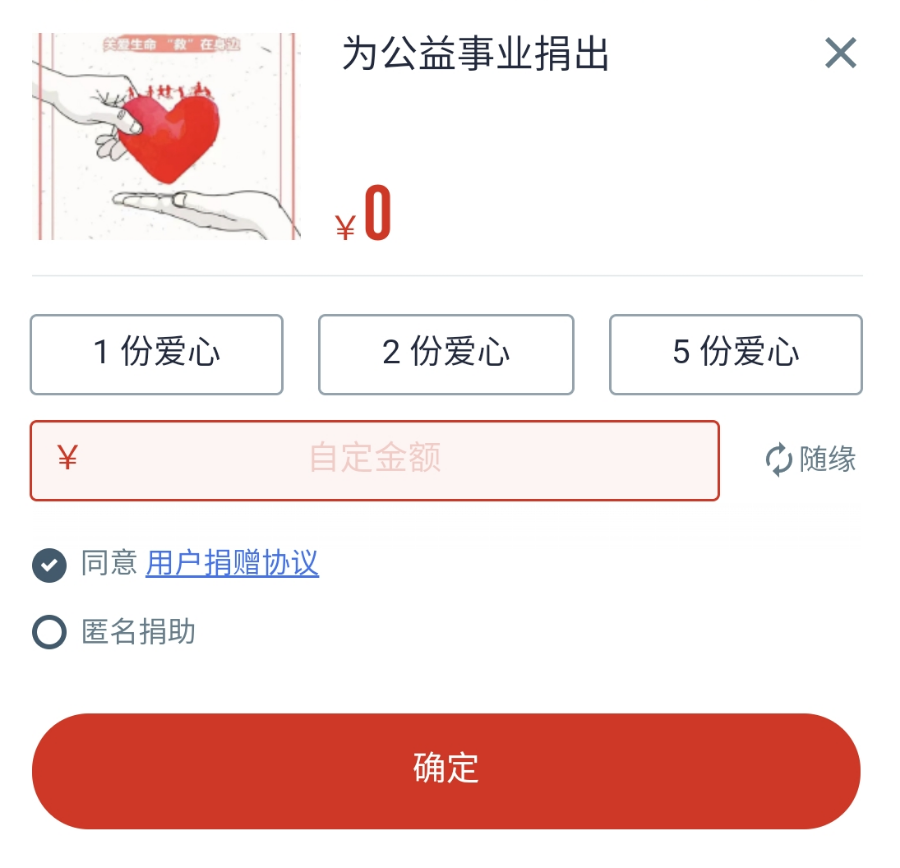Confirm donation with 确定 button
The width and height of the screenshot is (900, 868).
[446, 770]
